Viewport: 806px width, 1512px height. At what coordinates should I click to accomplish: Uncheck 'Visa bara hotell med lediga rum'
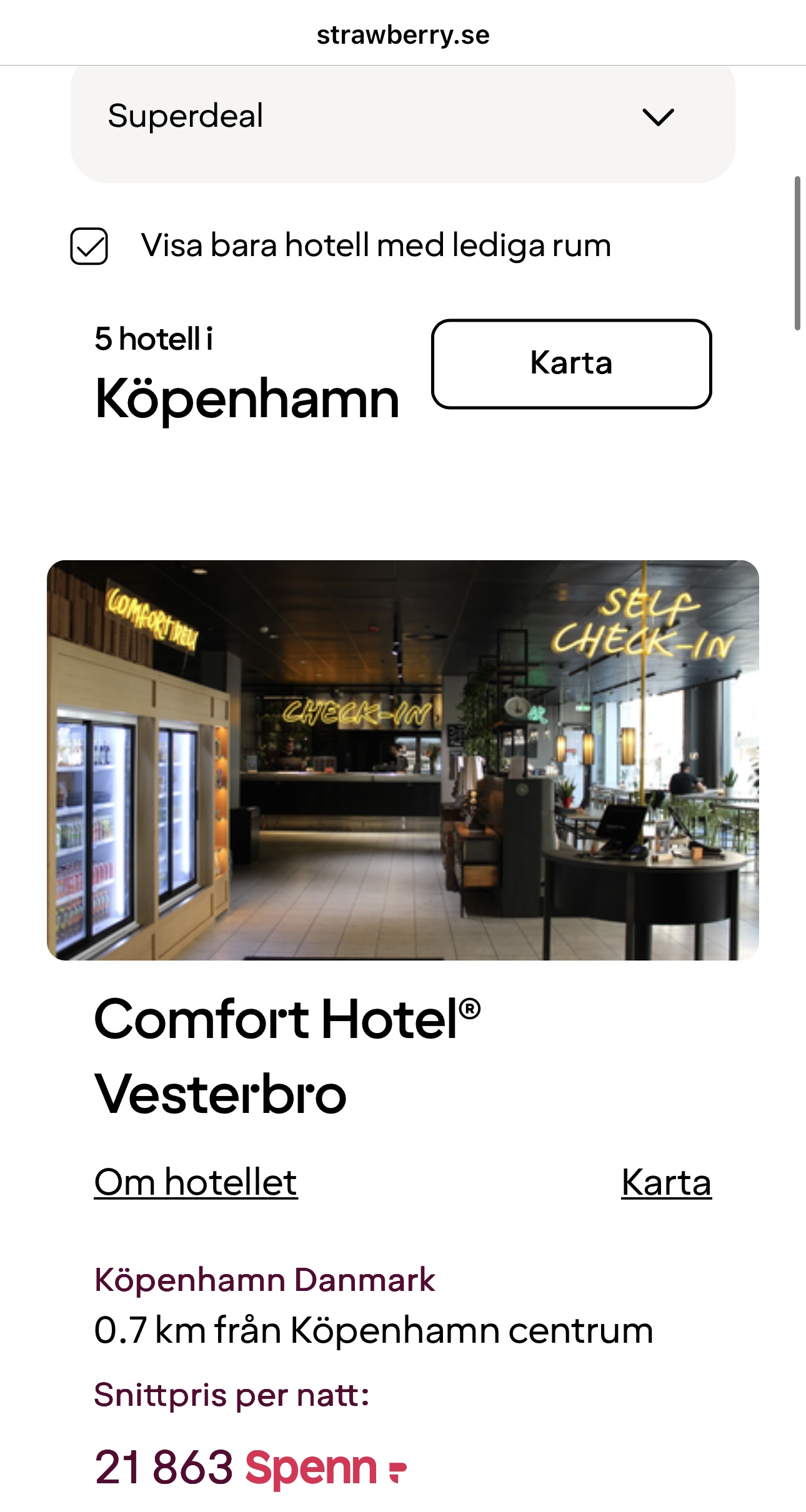(x=89, y=246)
